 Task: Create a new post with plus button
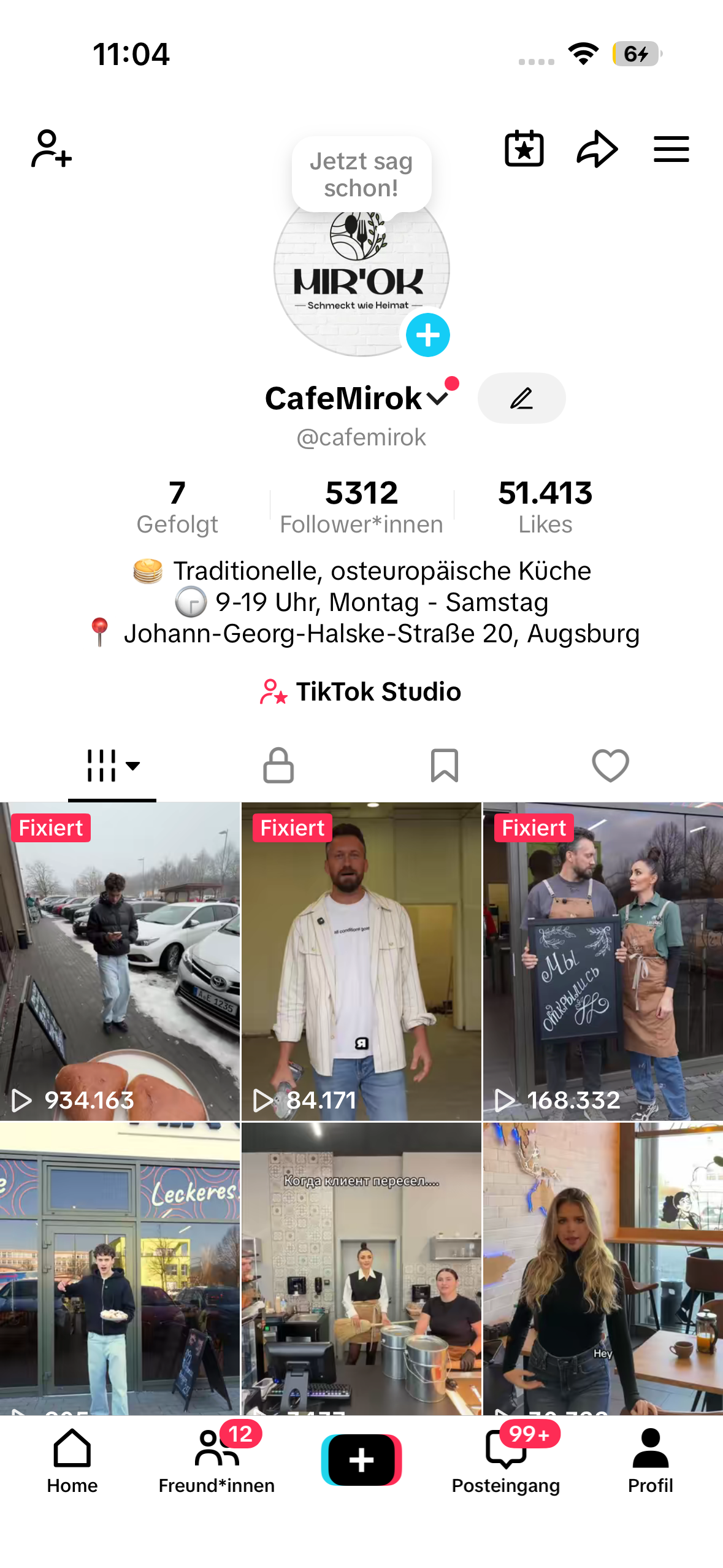[x=361, y=1460]
